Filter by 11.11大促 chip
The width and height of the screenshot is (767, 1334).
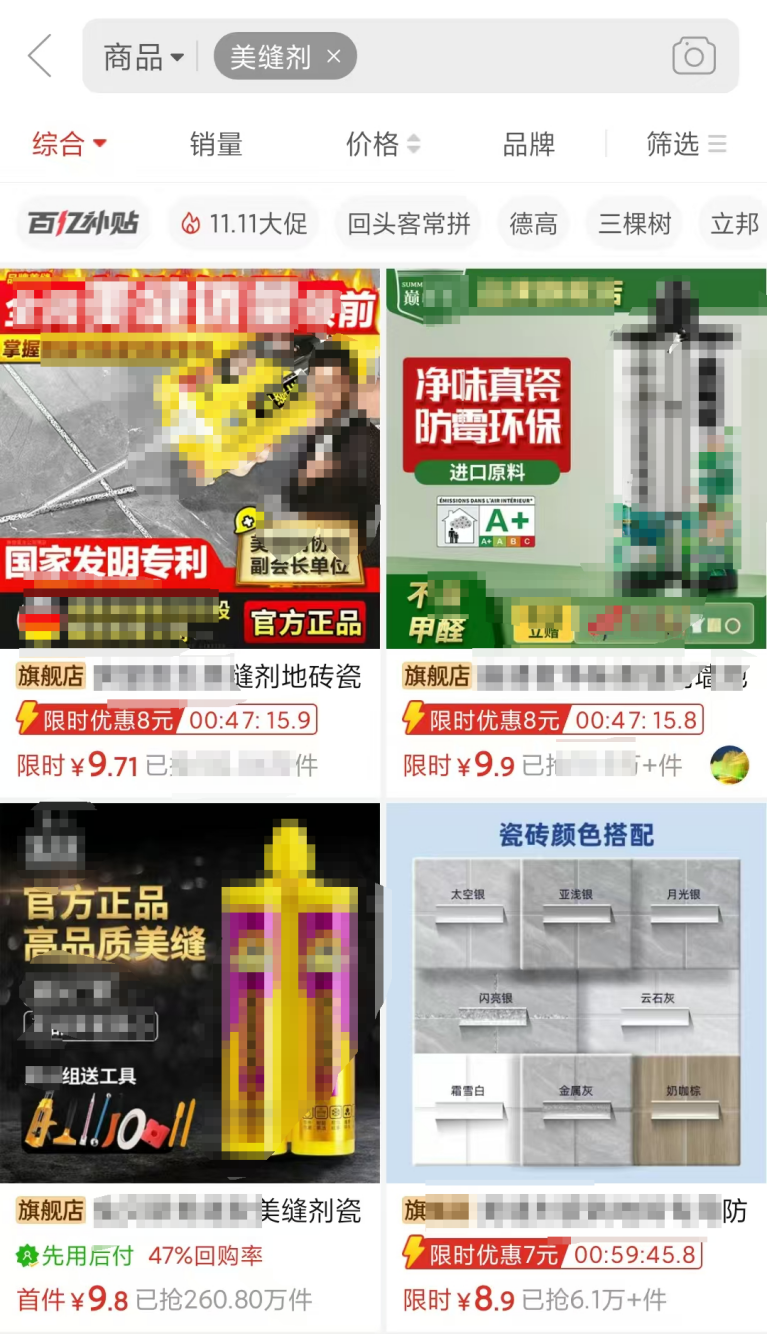tap(243, 223)
